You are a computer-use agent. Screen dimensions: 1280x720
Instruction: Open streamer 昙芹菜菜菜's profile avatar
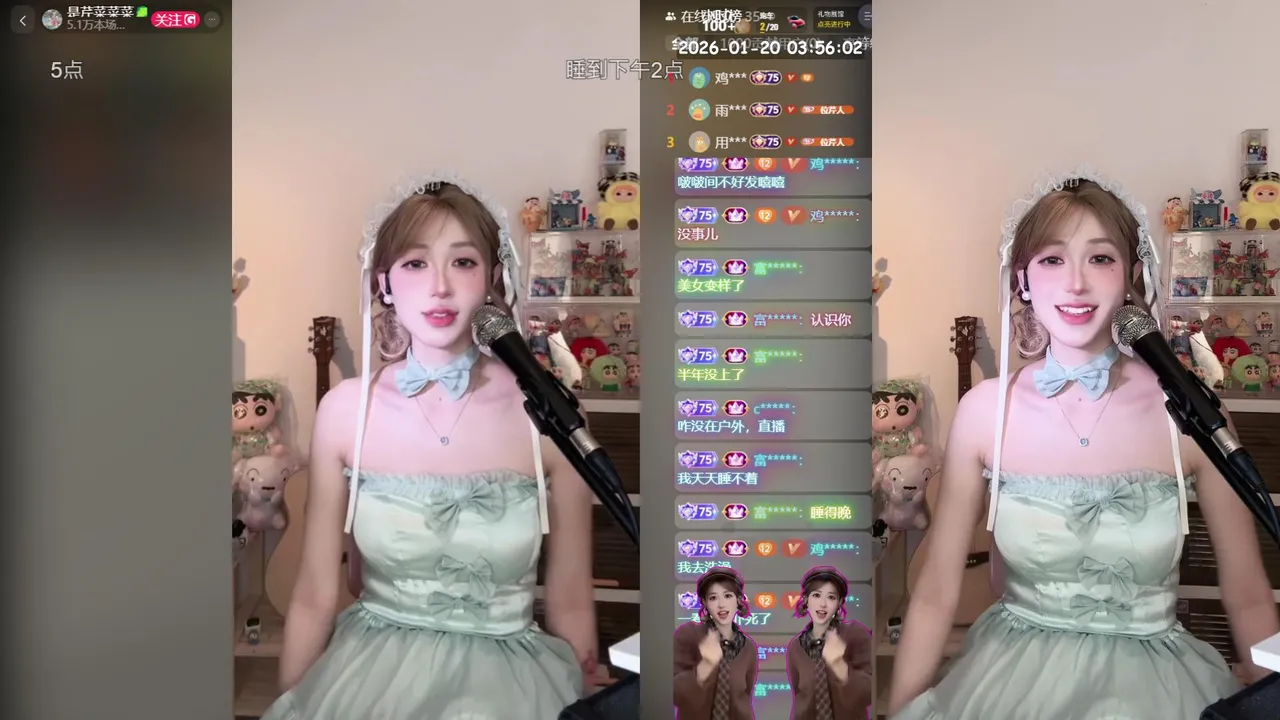point(52,19)
